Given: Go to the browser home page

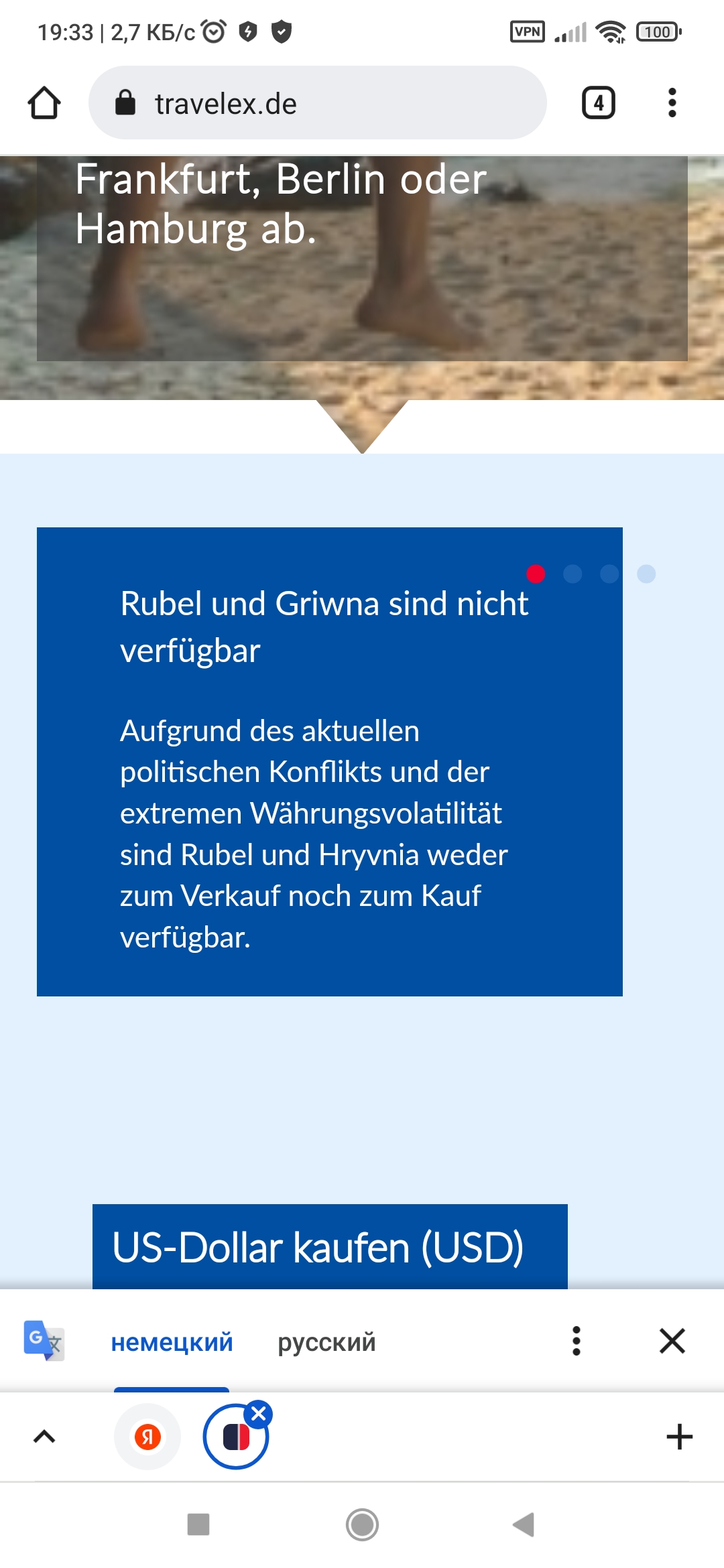Looking at the screenshot, I should click(x=44, y=103).
